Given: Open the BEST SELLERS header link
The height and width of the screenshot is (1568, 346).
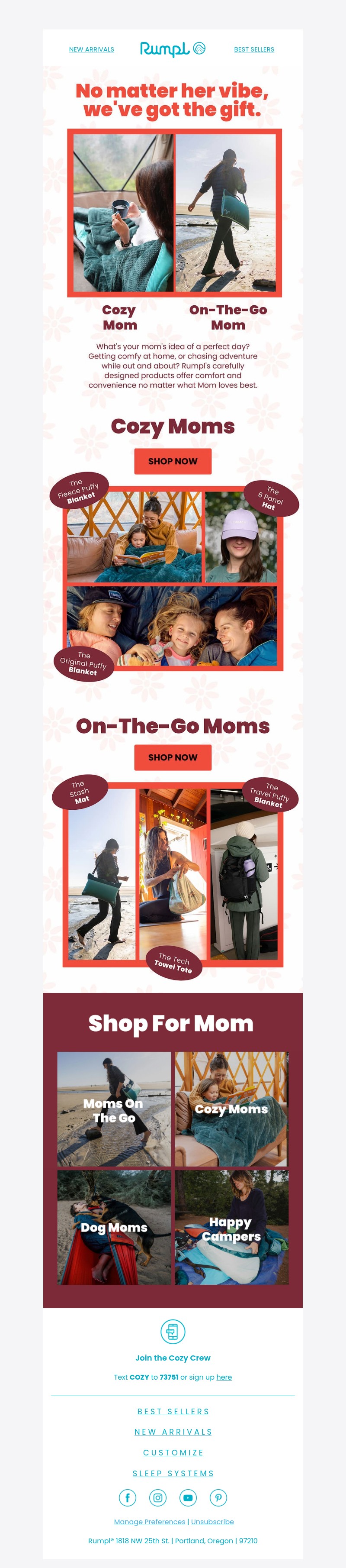Looking at the screenshot, I should tap(253, 49).
